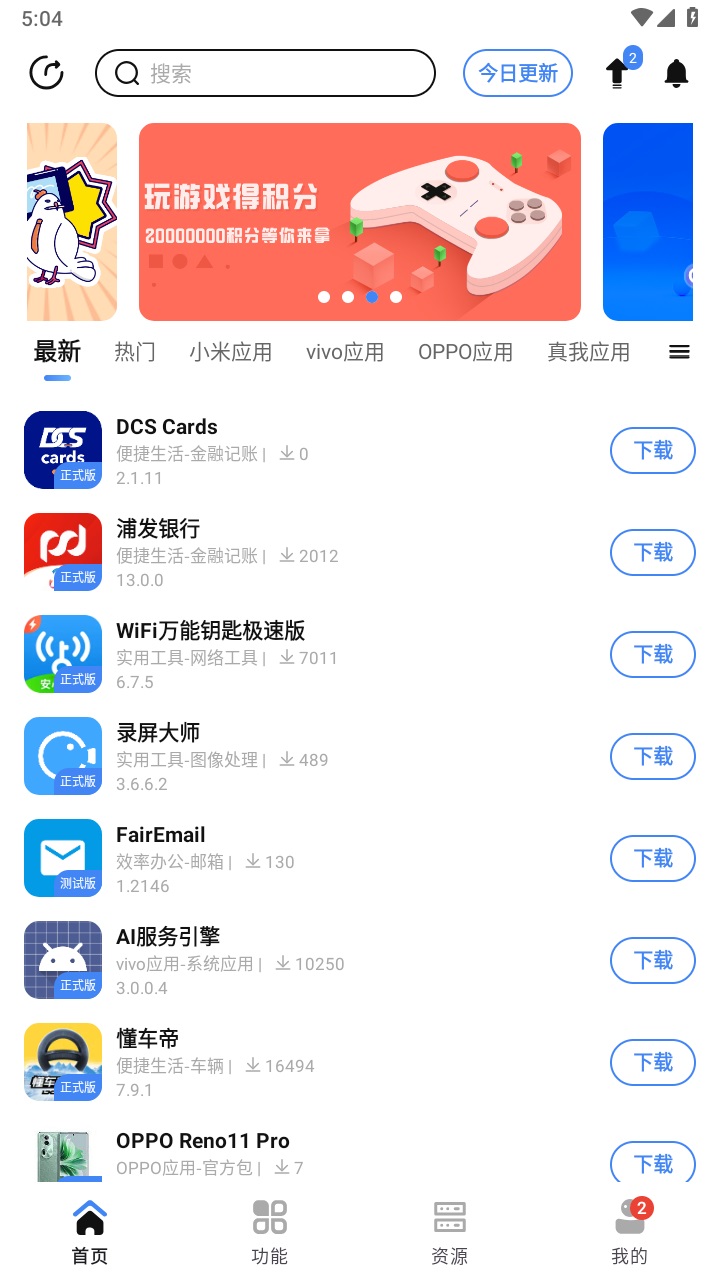Tap the WiFi万能钥匙极速版 app icon
The image size is (720, 1280).
pyautogui.click(x=63, y=653)
